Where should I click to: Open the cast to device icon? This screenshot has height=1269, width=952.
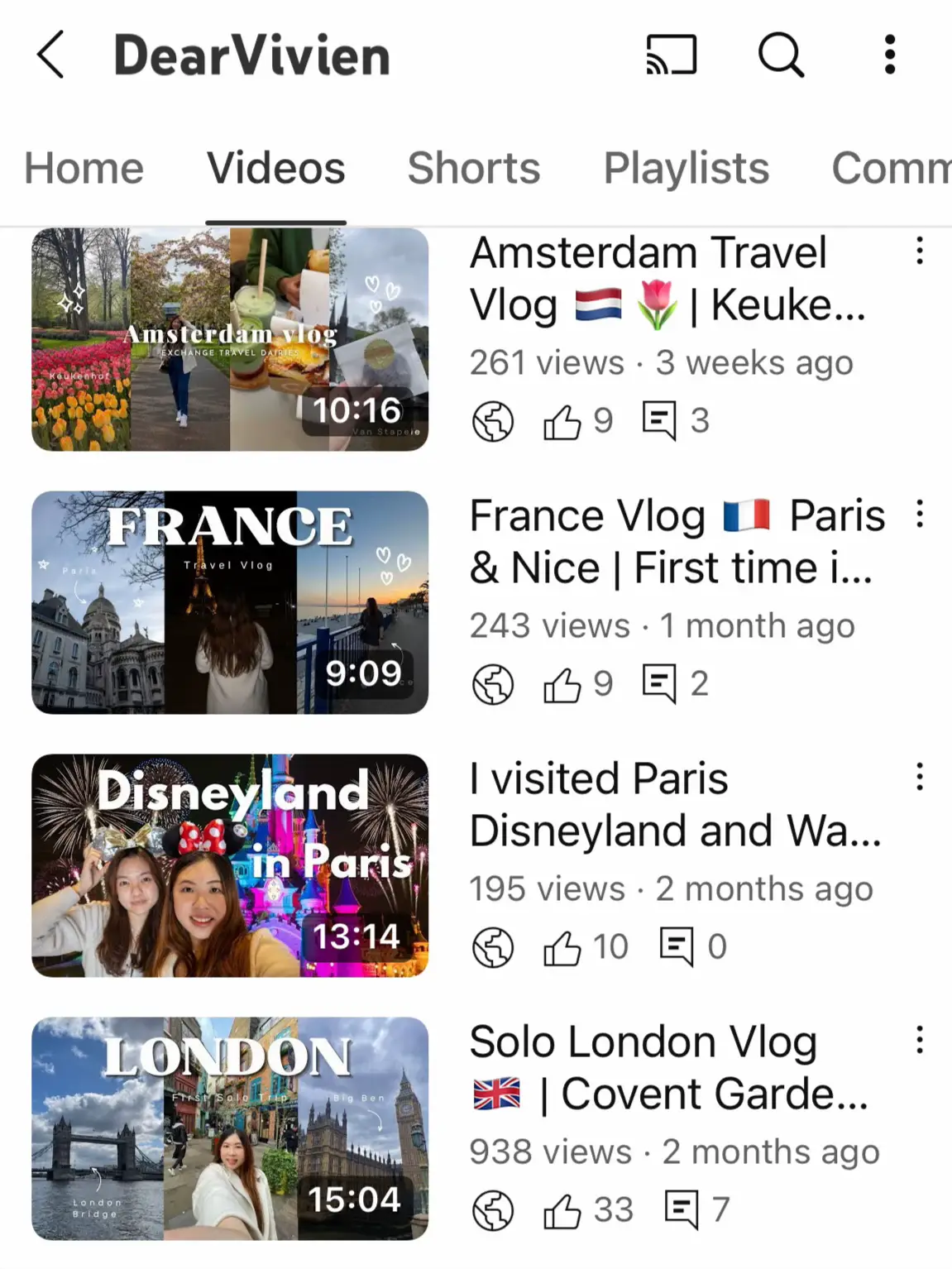[671, 55]
